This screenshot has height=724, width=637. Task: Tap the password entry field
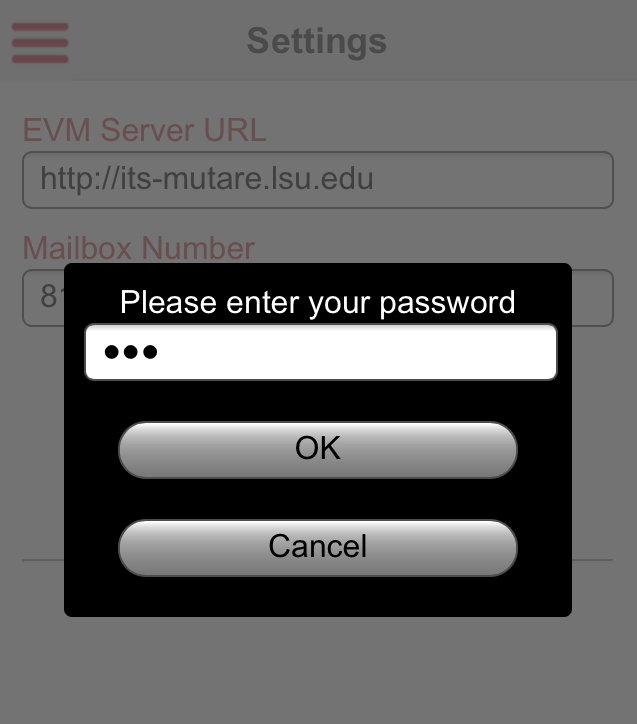click(320, 353)
